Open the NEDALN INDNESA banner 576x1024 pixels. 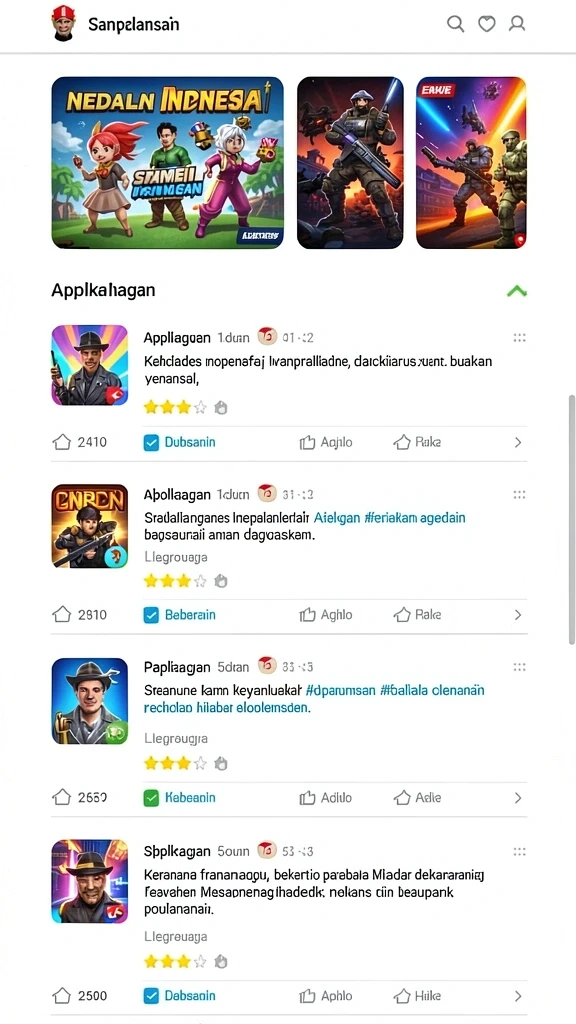(168, 163)
